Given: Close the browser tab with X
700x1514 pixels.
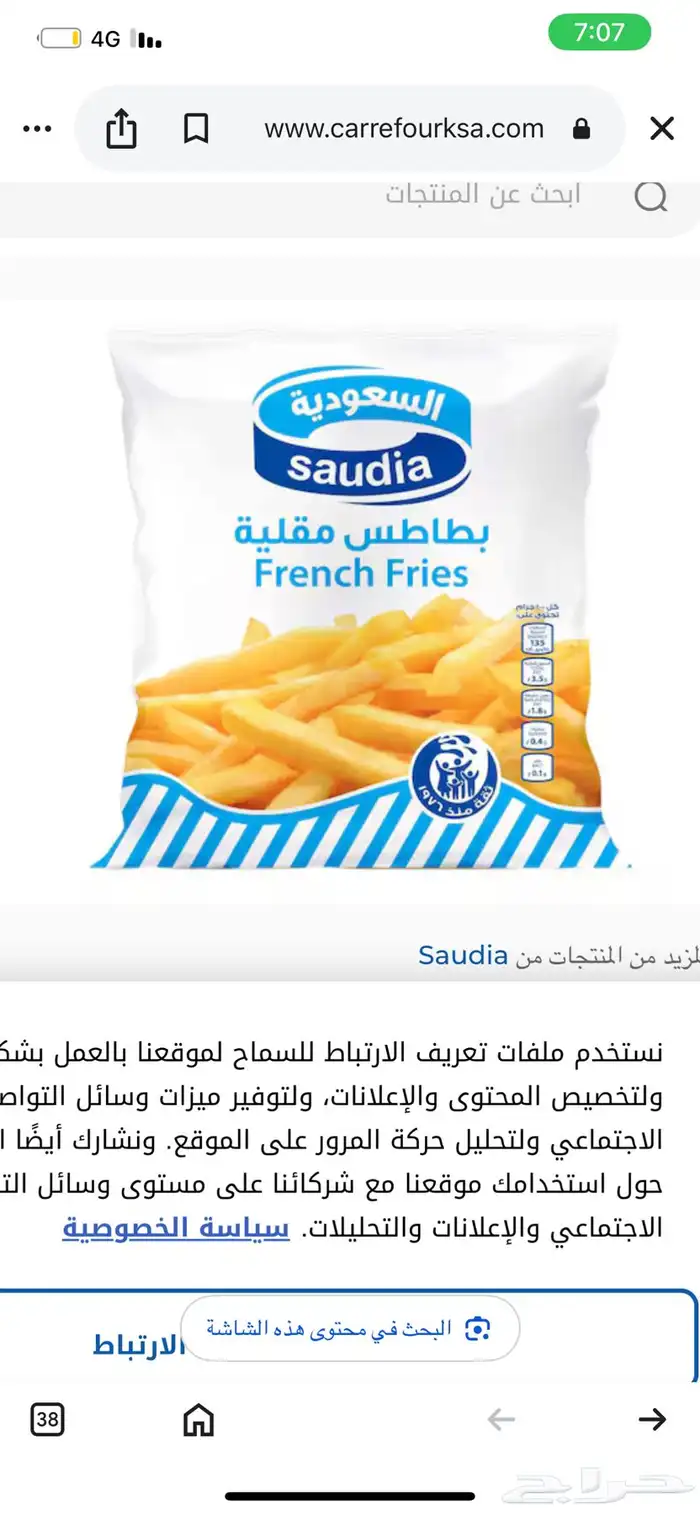Looking at the screenshot, I should [661, 129].
